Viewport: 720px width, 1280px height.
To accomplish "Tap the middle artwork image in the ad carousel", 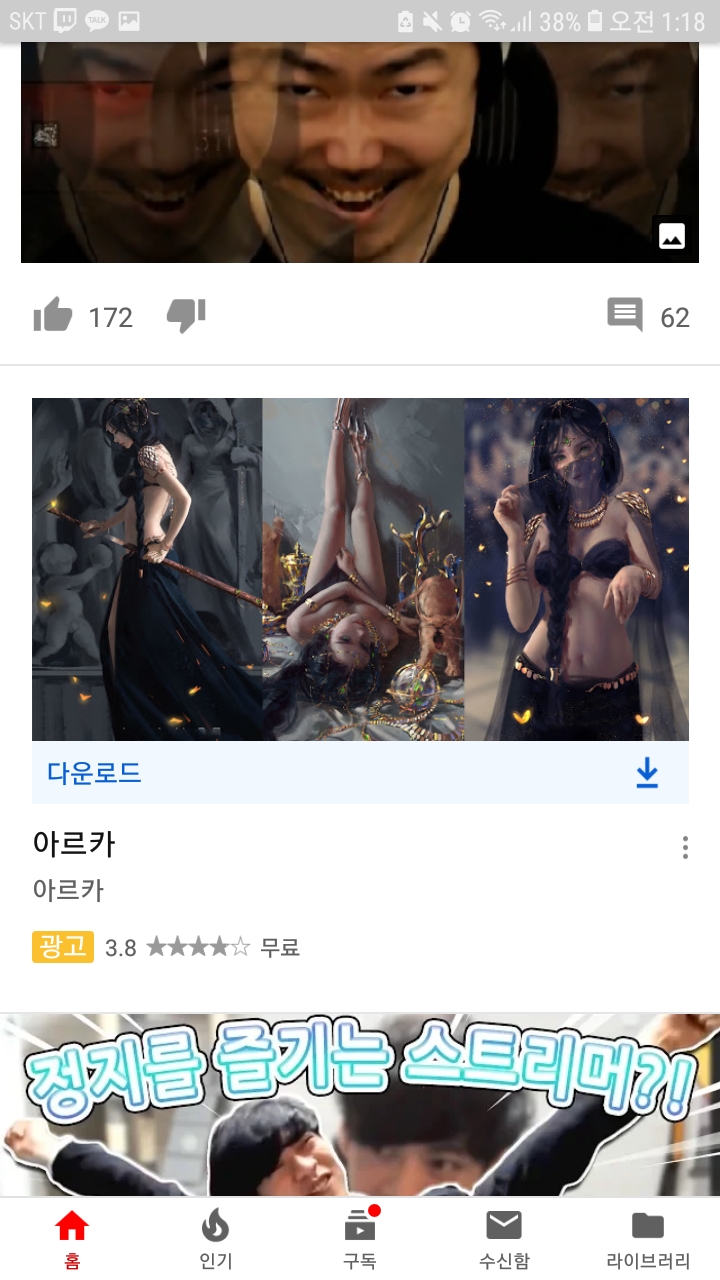I will point(360,570).
